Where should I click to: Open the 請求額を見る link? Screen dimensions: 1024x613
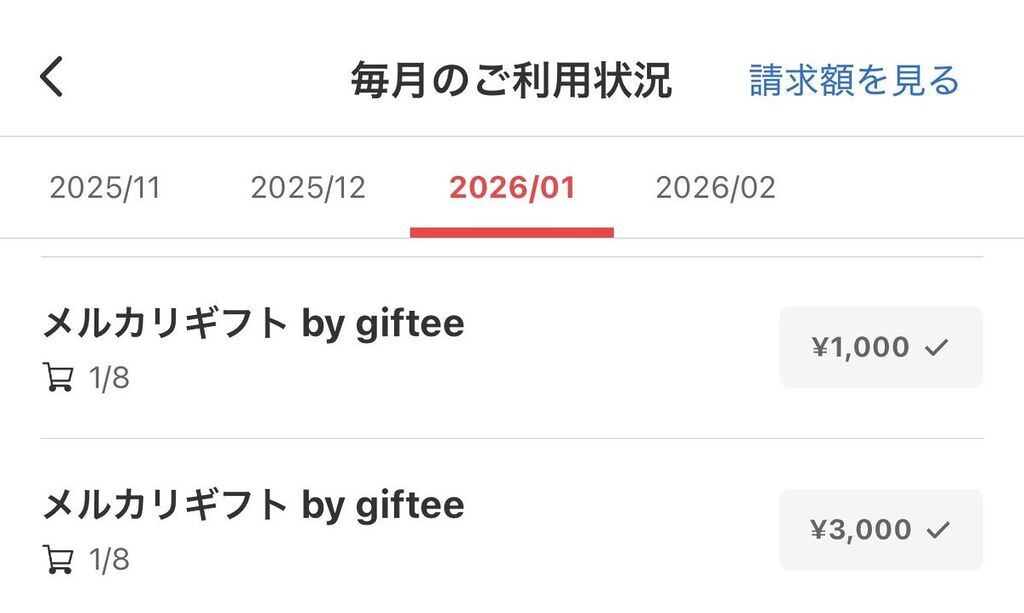[854, 80]
